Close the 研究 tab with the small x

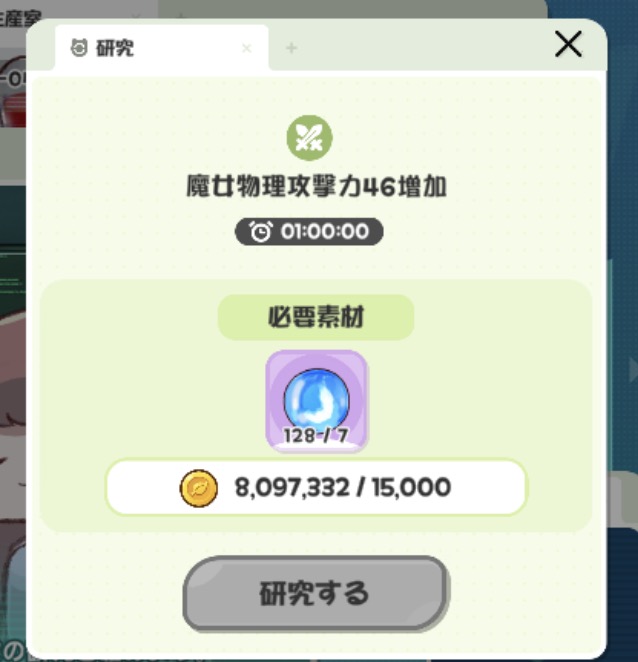[247, 48]
